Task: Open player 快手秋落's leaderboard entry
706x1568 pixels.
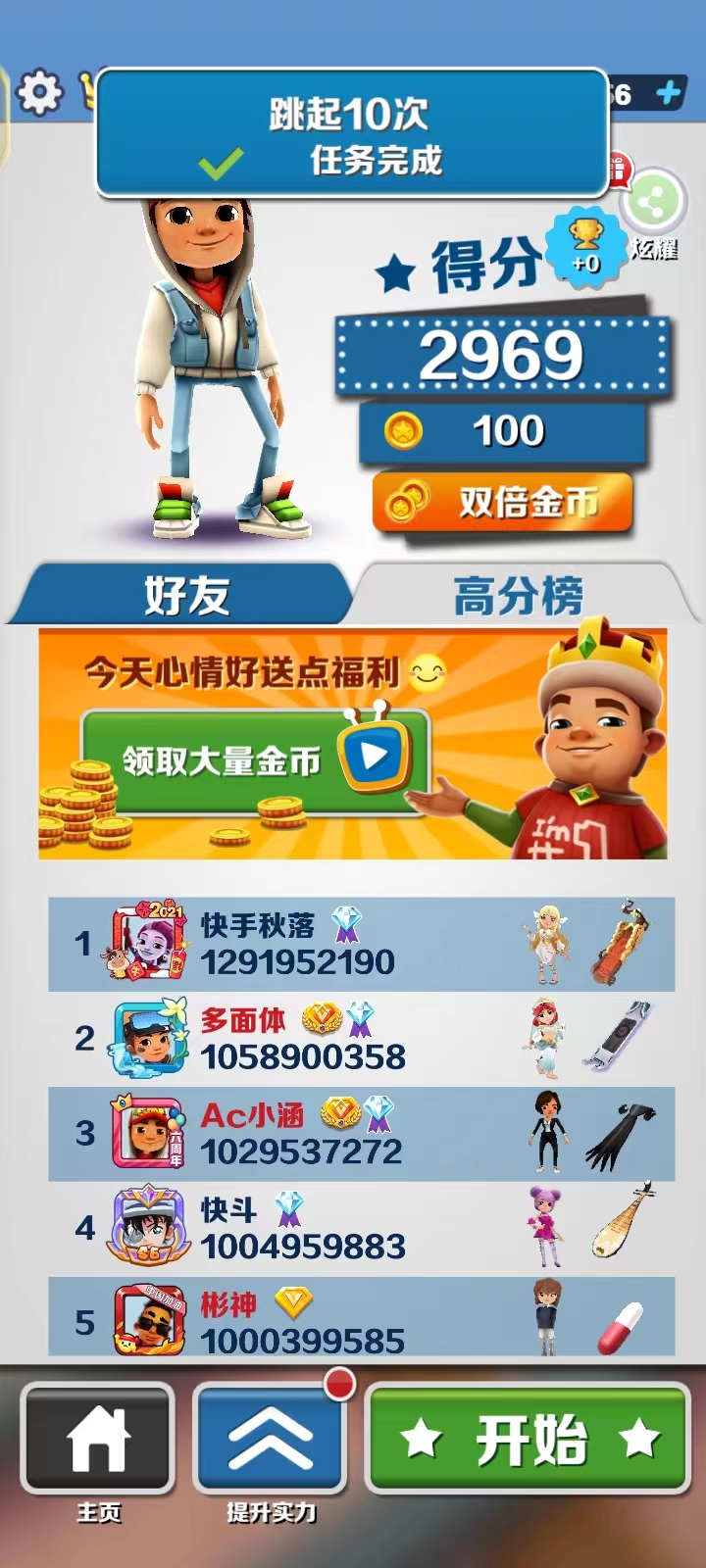Action: coord(361,944)
